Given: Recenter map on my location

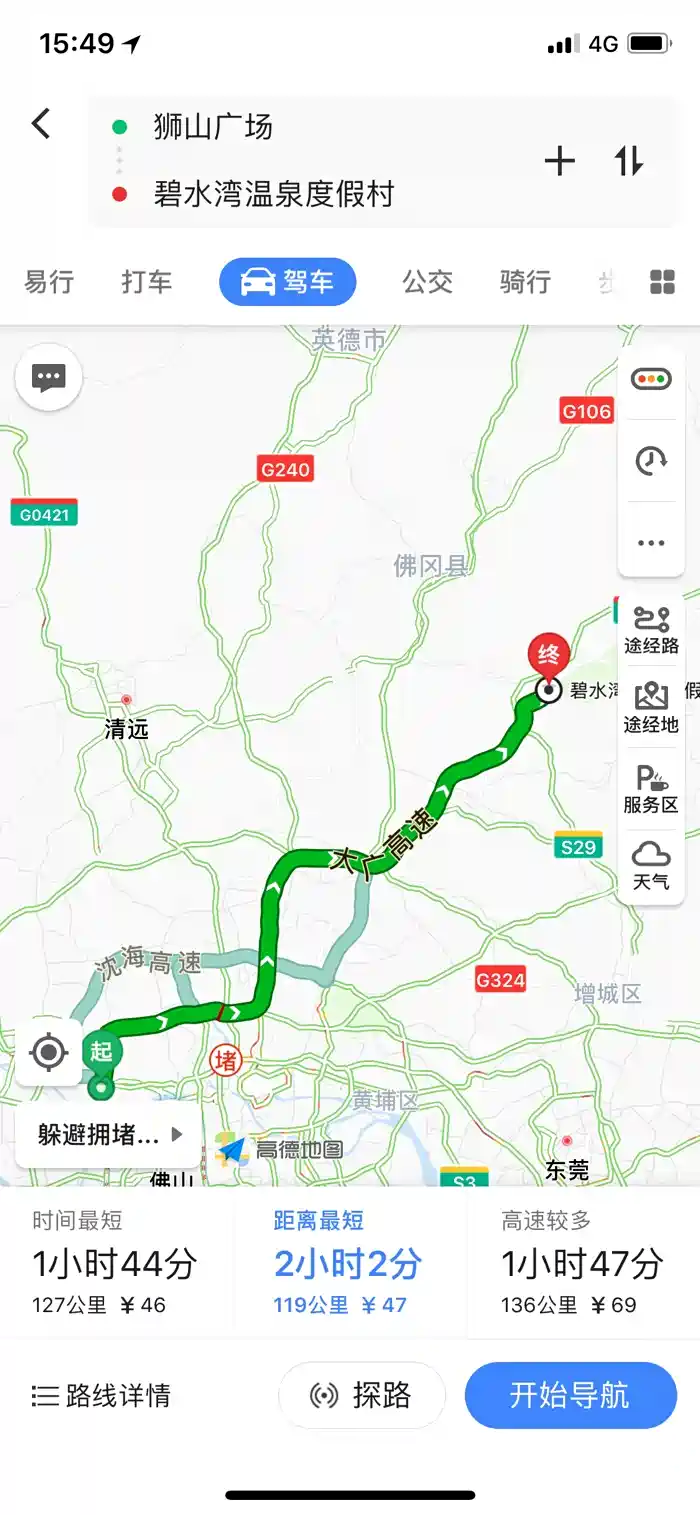Looking at the screenshot, I should tap(48, 1052).
